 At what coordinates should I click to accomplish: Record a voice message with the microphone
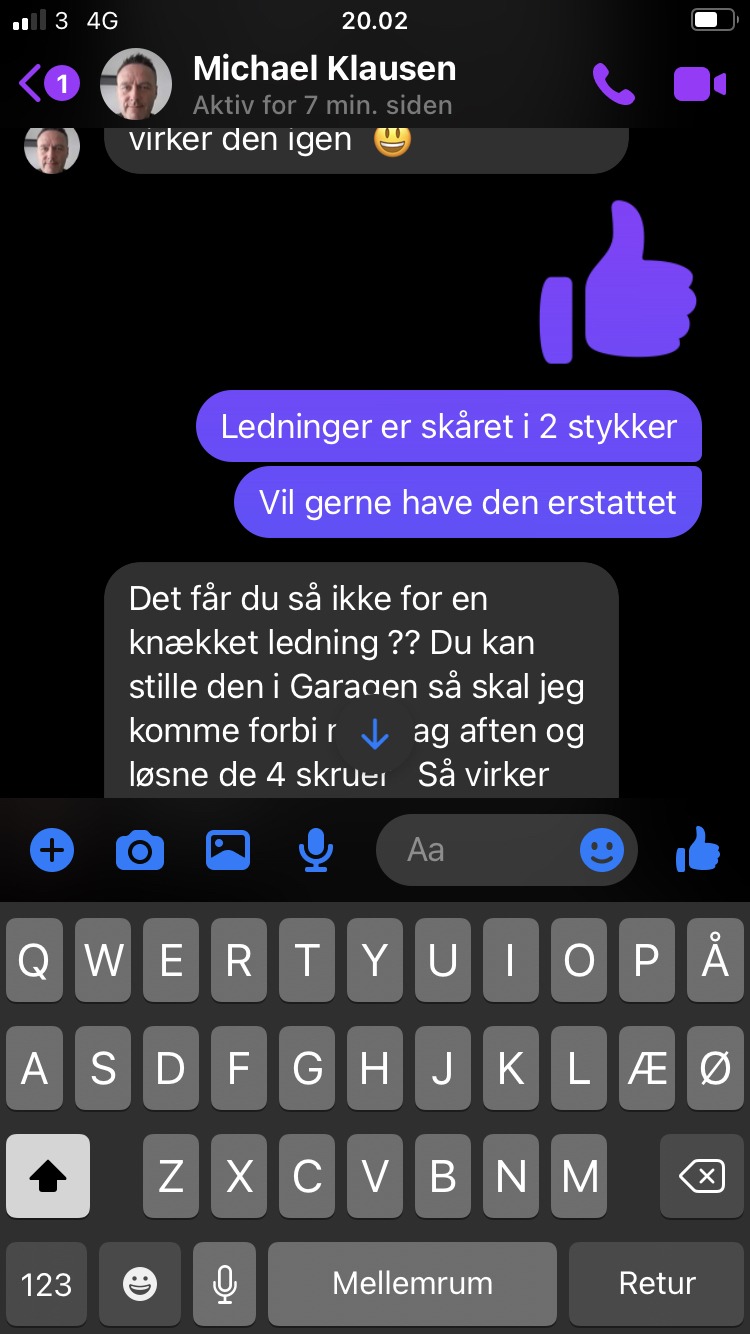316,851
